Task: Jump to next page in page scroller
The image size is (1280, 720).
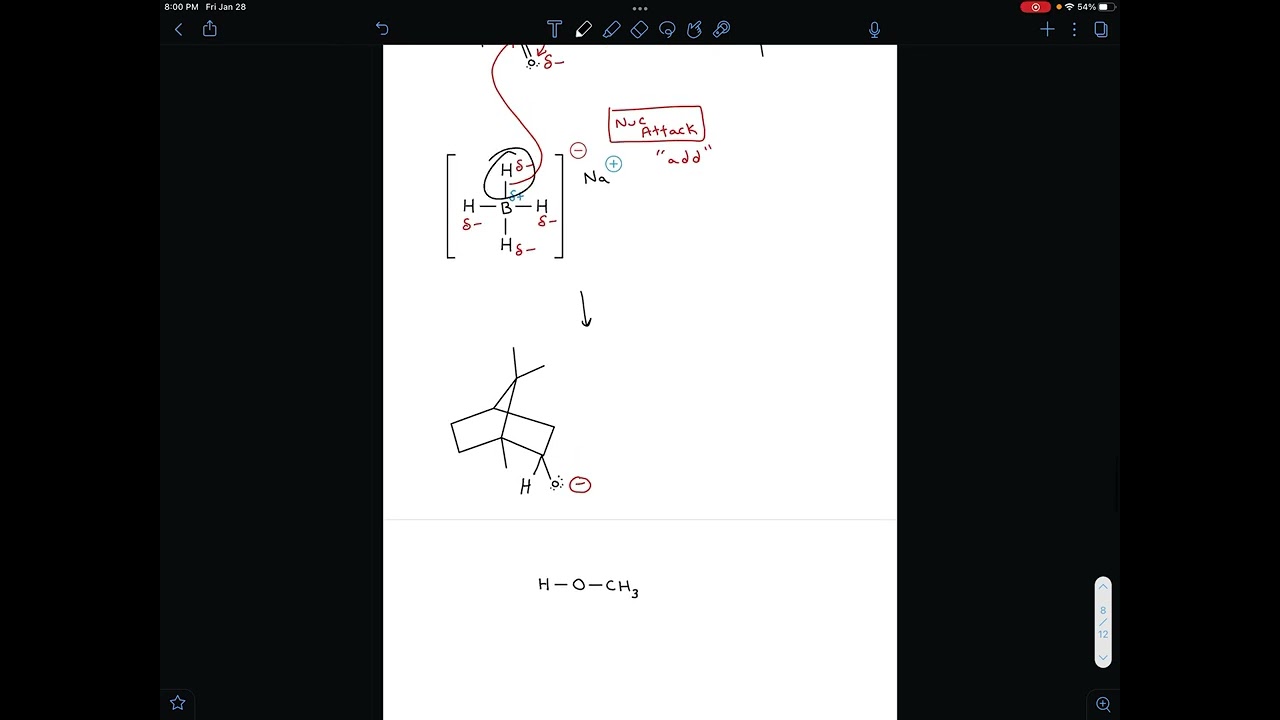Action: [x=1103, y=657]
